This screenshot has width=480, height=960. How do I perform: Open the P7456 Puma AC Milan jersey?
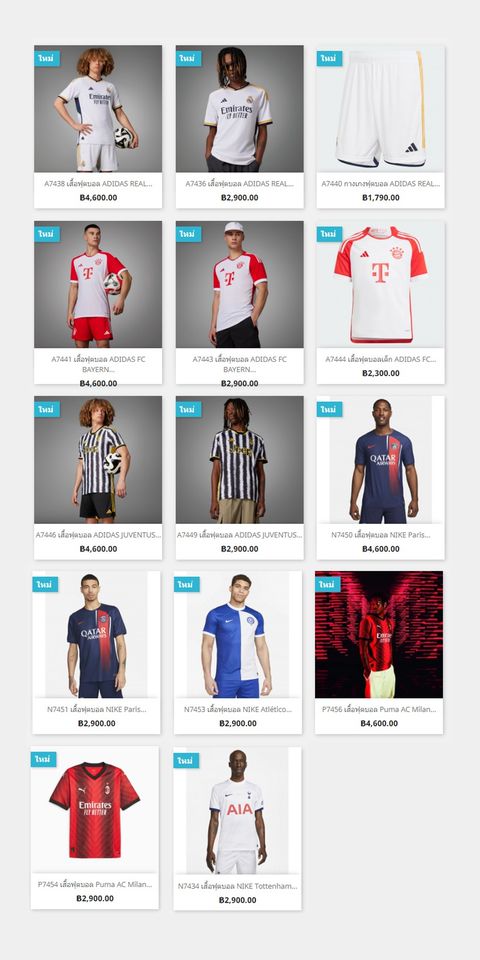379,653
